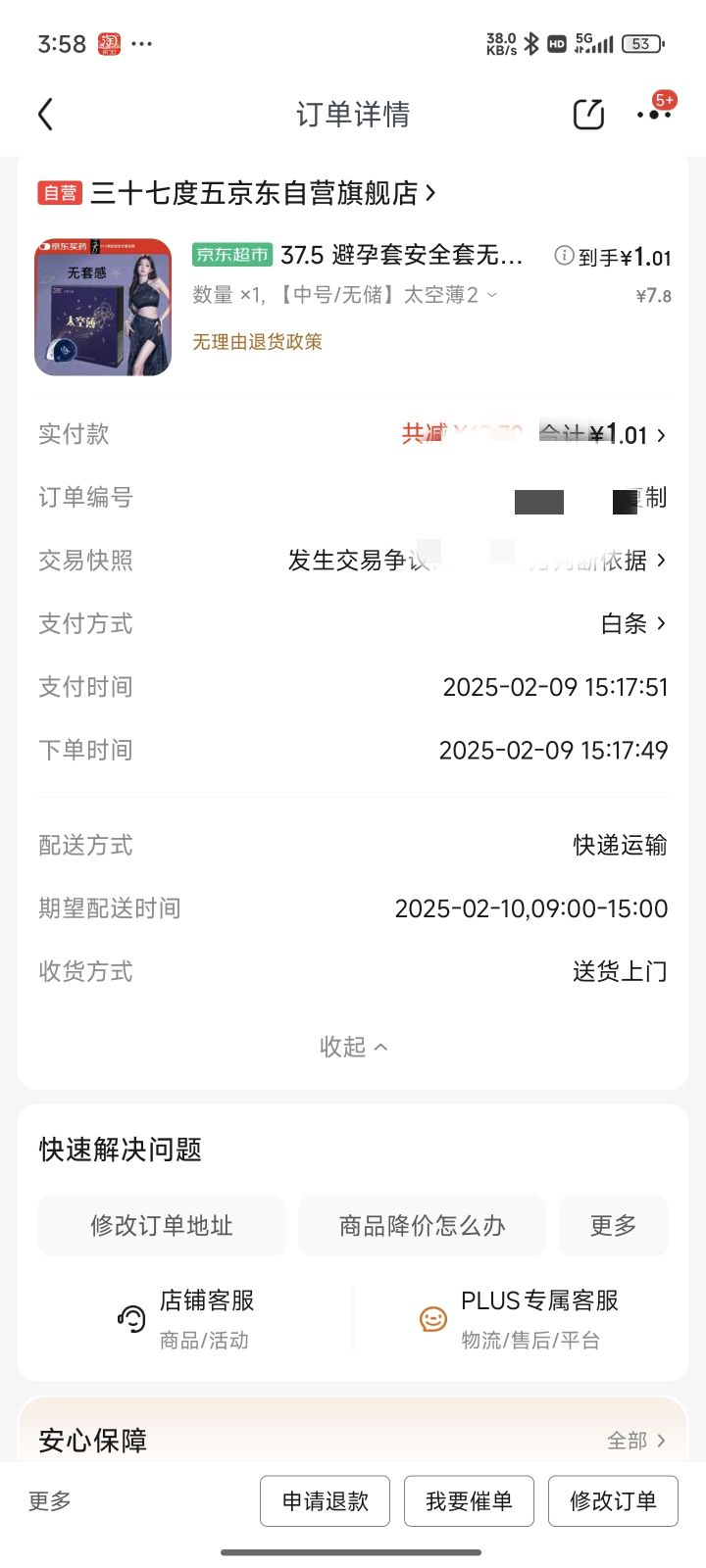Viewport: 706px width, 1568px height.
Task: Tap 我要催单 to urge the order
Action: 469,1500
